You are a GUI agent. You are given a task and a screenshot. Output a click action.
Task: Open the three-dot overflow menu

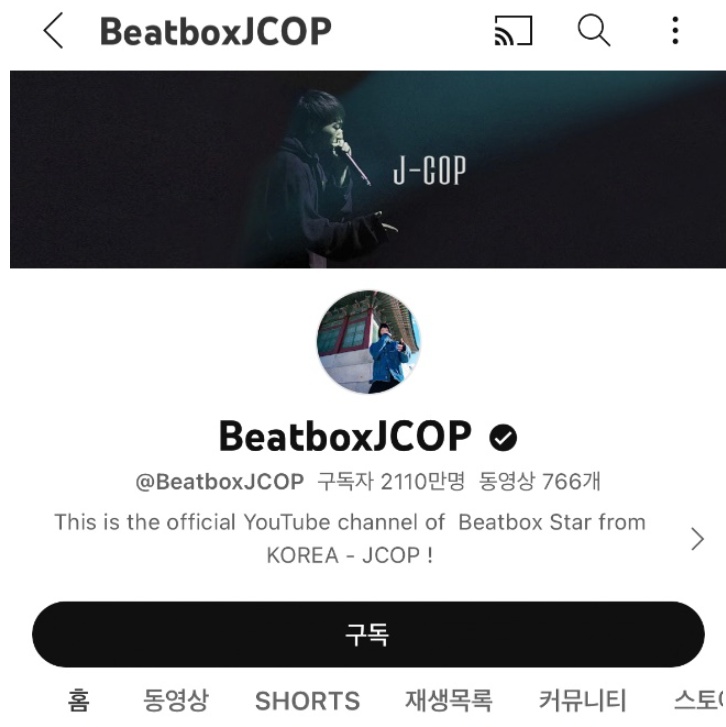coord(675,32)
